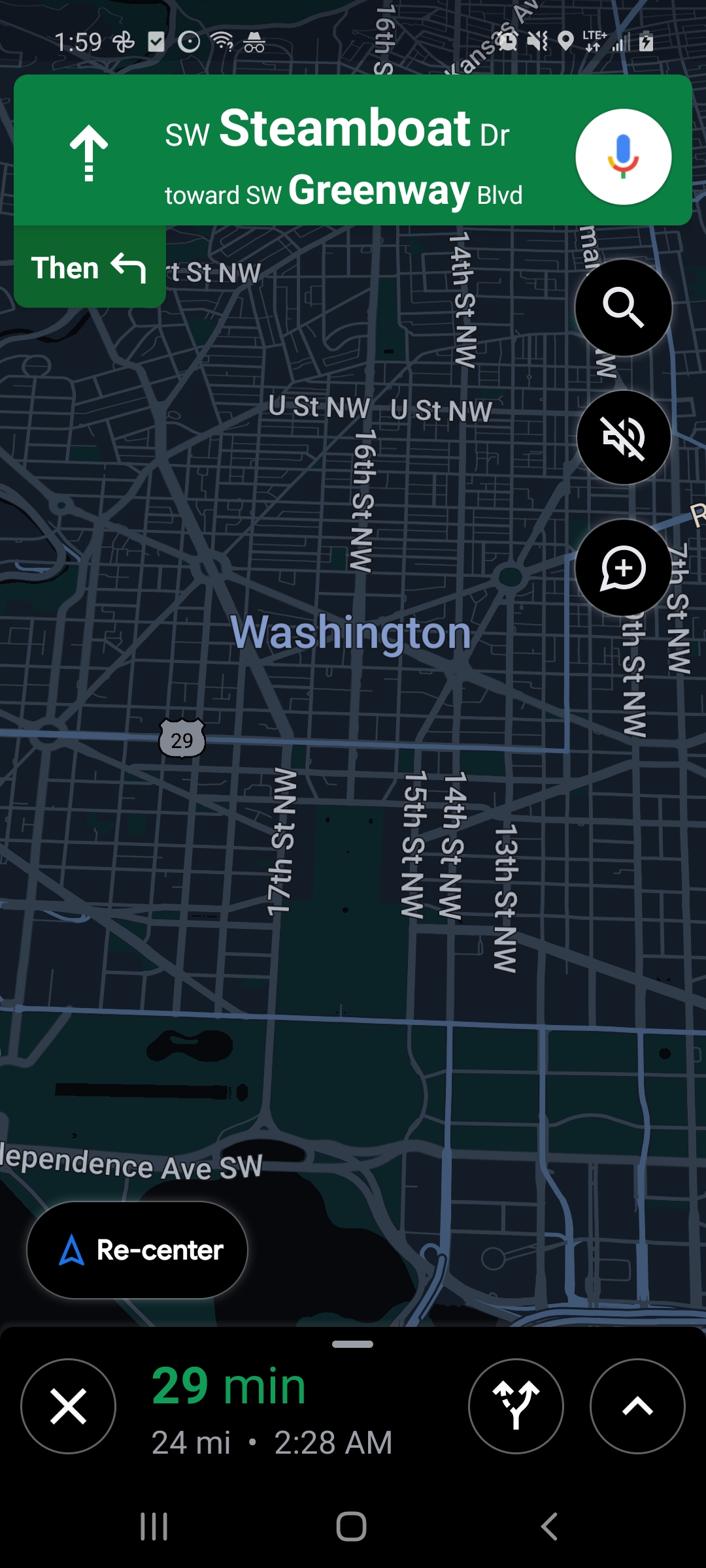View alternate routes
The height and width of the screenshot is (1568, 706).
point(516,1406)
